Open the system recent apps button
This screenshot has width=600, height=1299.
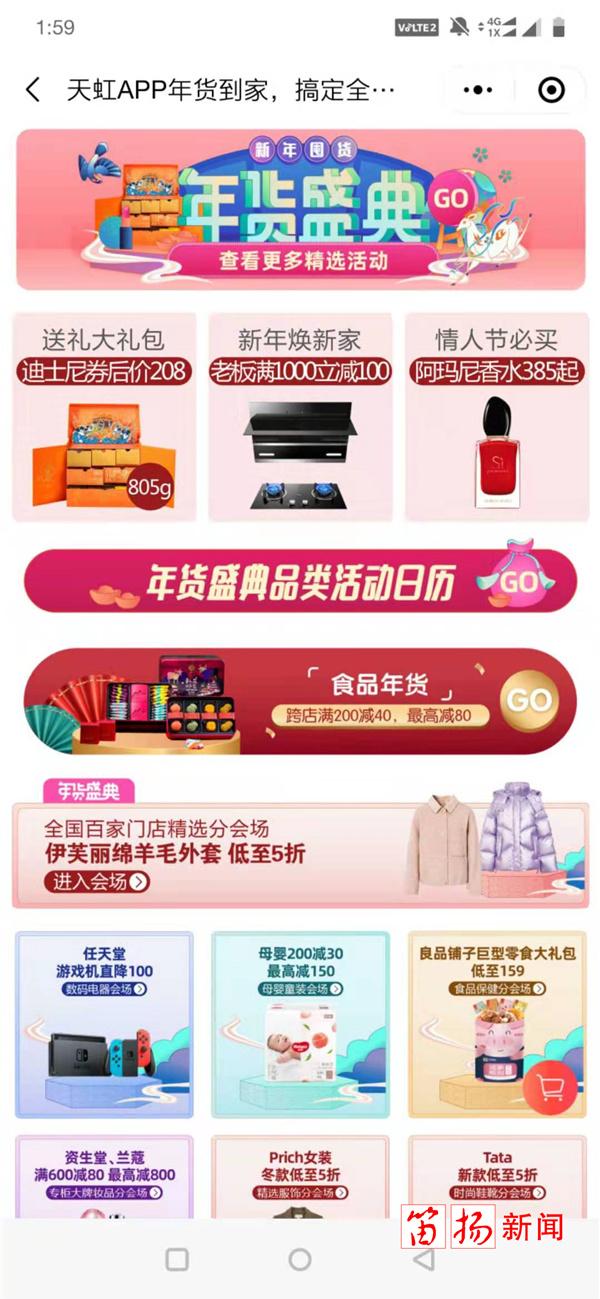[x=177, y=1259]
